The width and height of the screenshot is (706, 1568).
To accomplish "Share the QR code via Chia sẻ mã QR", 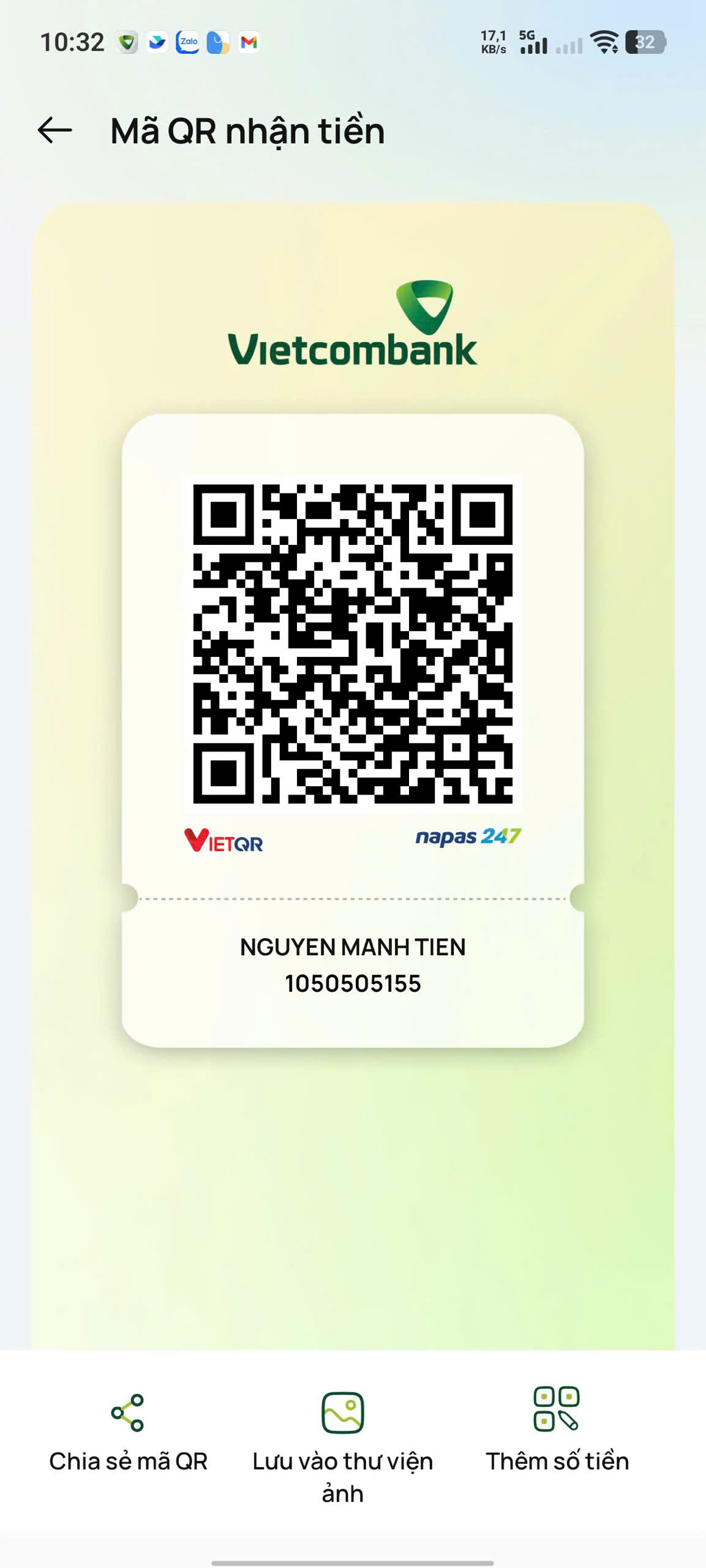I will point(128,1434).
